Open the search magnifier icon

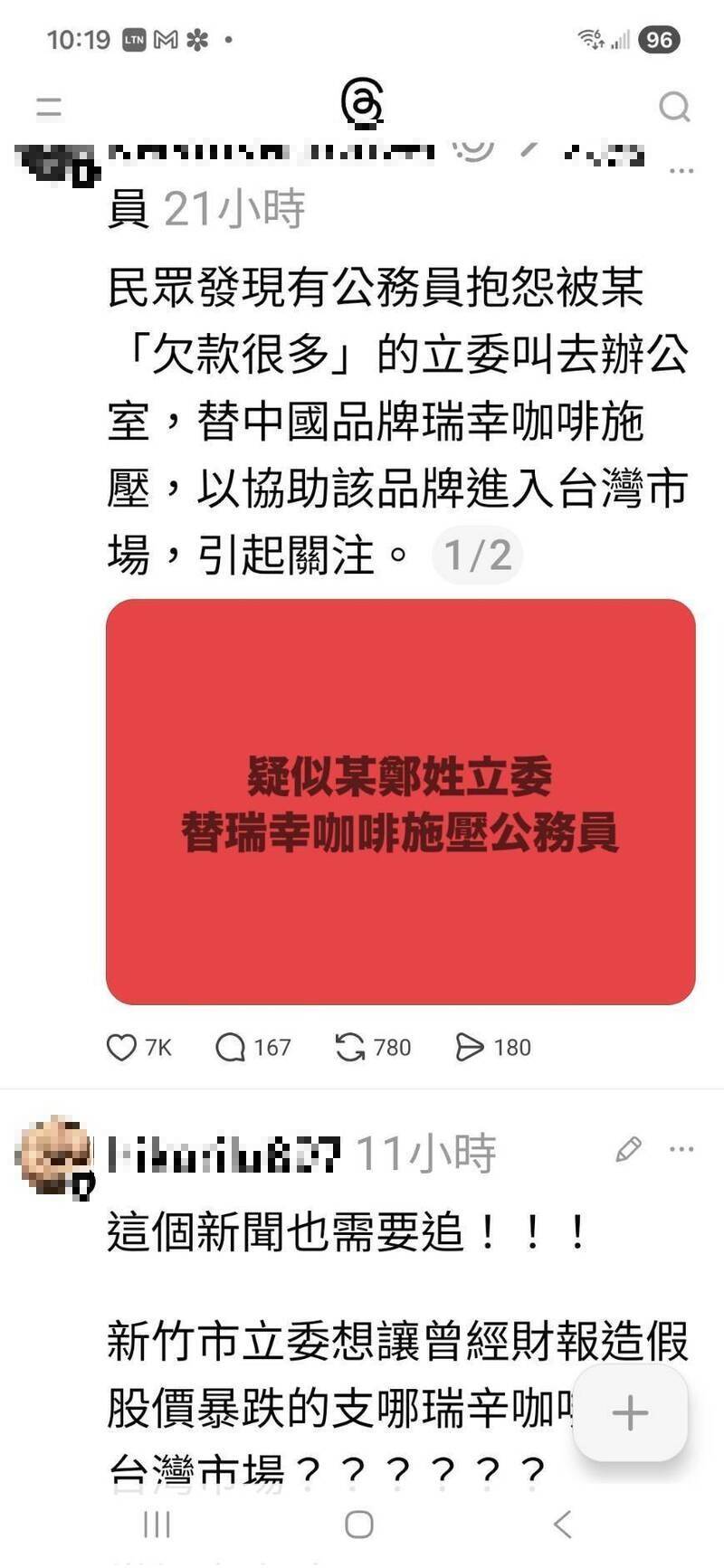(x=674, y=107)
